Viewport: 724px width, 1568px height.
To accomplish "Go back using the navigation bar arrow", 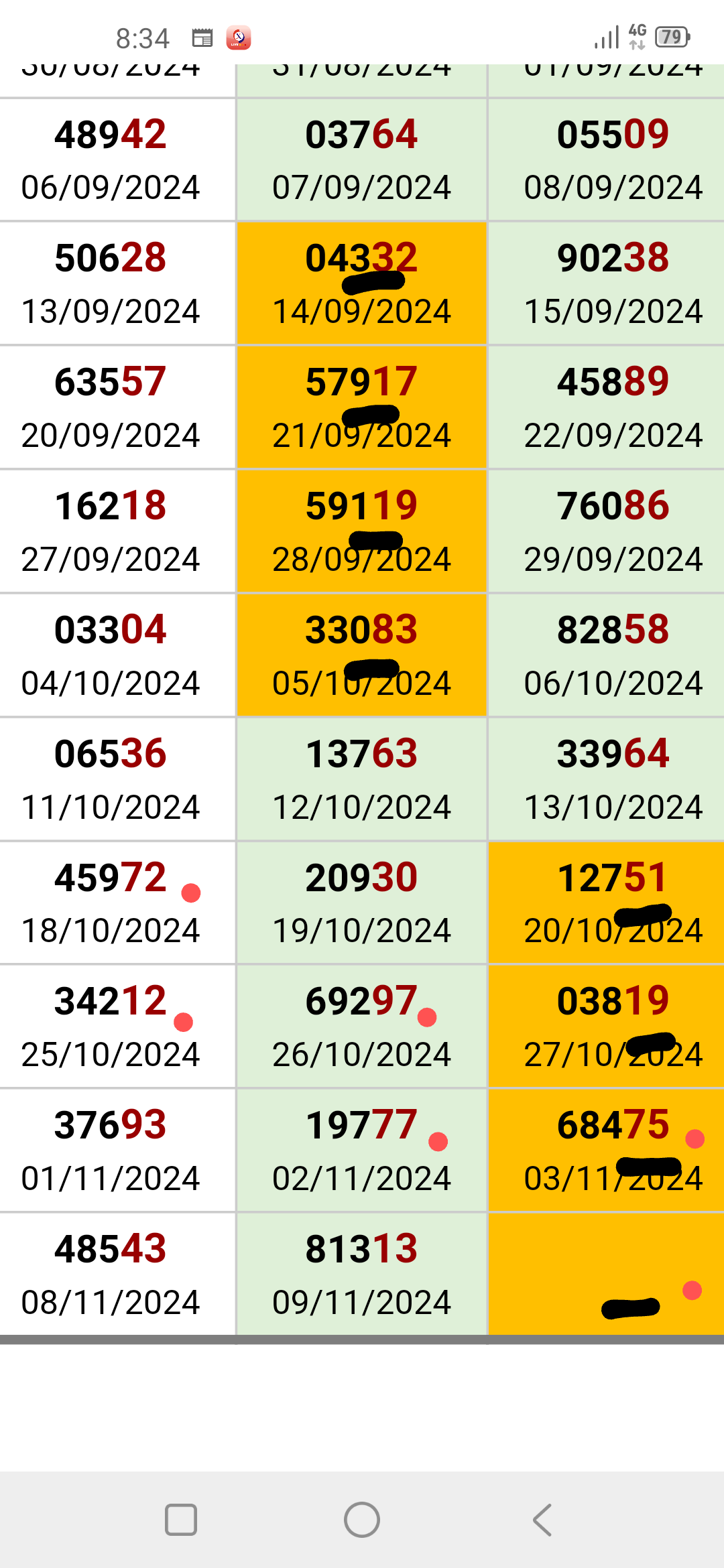I will pos(542,1519).
